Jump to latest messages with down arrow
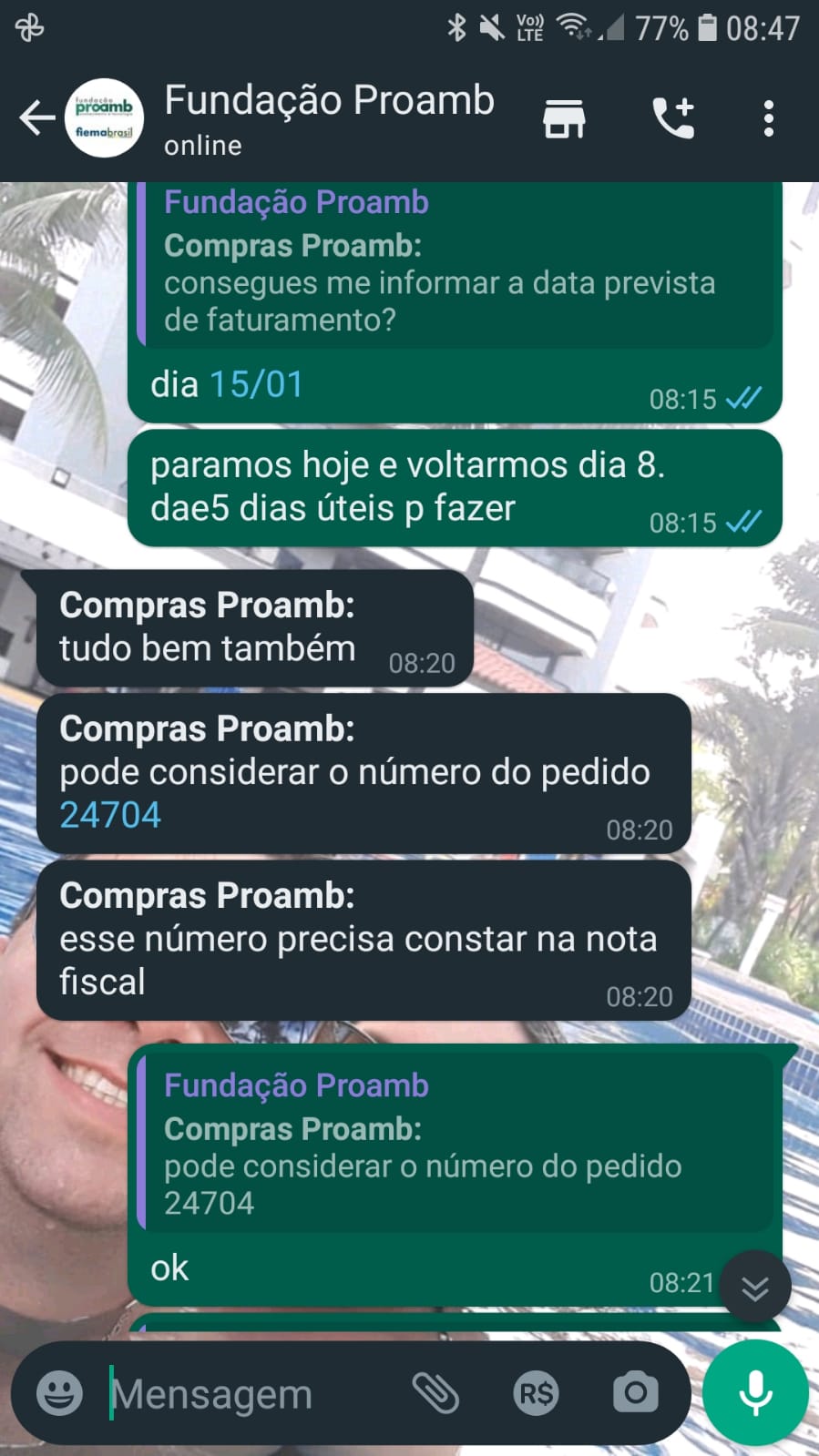Image resolution: width=819 pixels, height=1456 pixels. pos(754,1287)
